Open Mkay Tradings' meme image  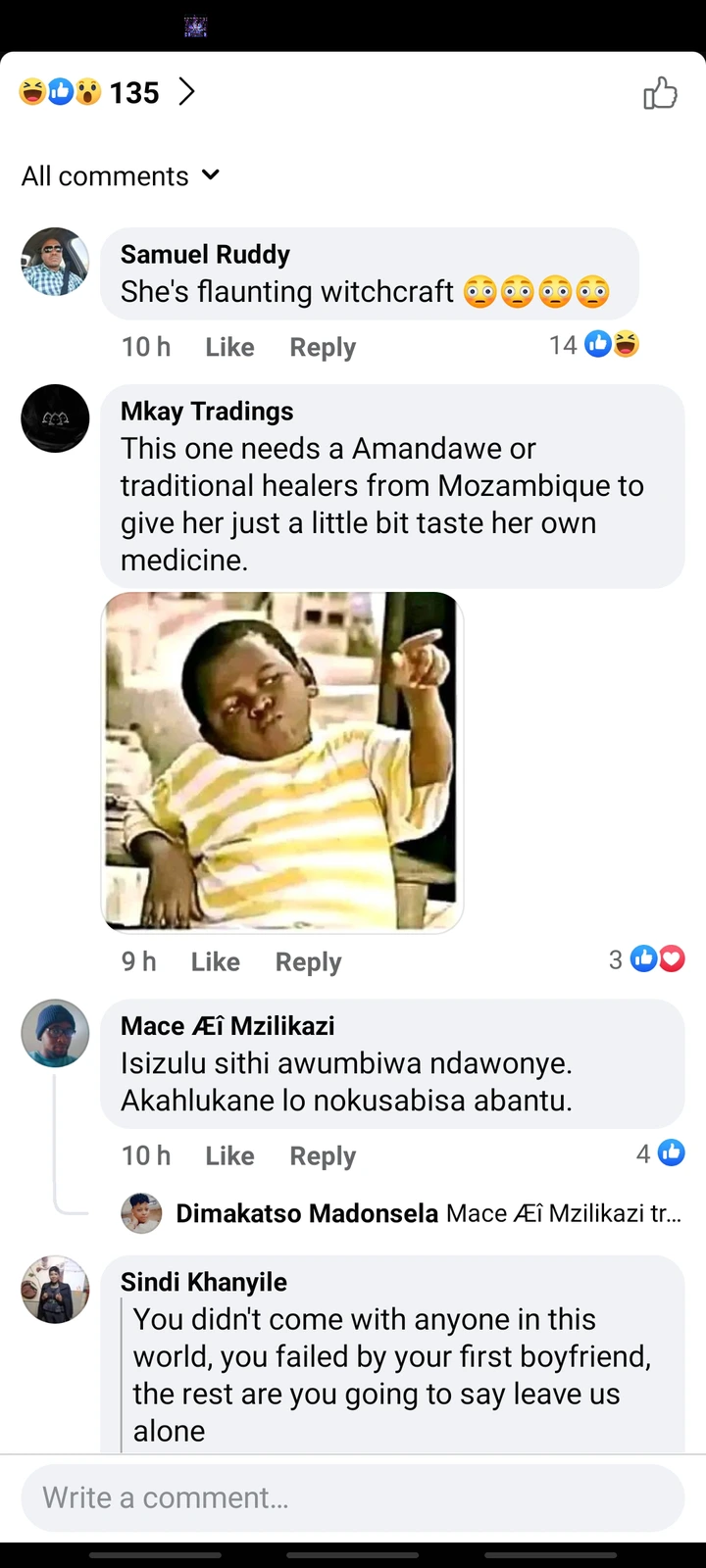coord(281,761)
